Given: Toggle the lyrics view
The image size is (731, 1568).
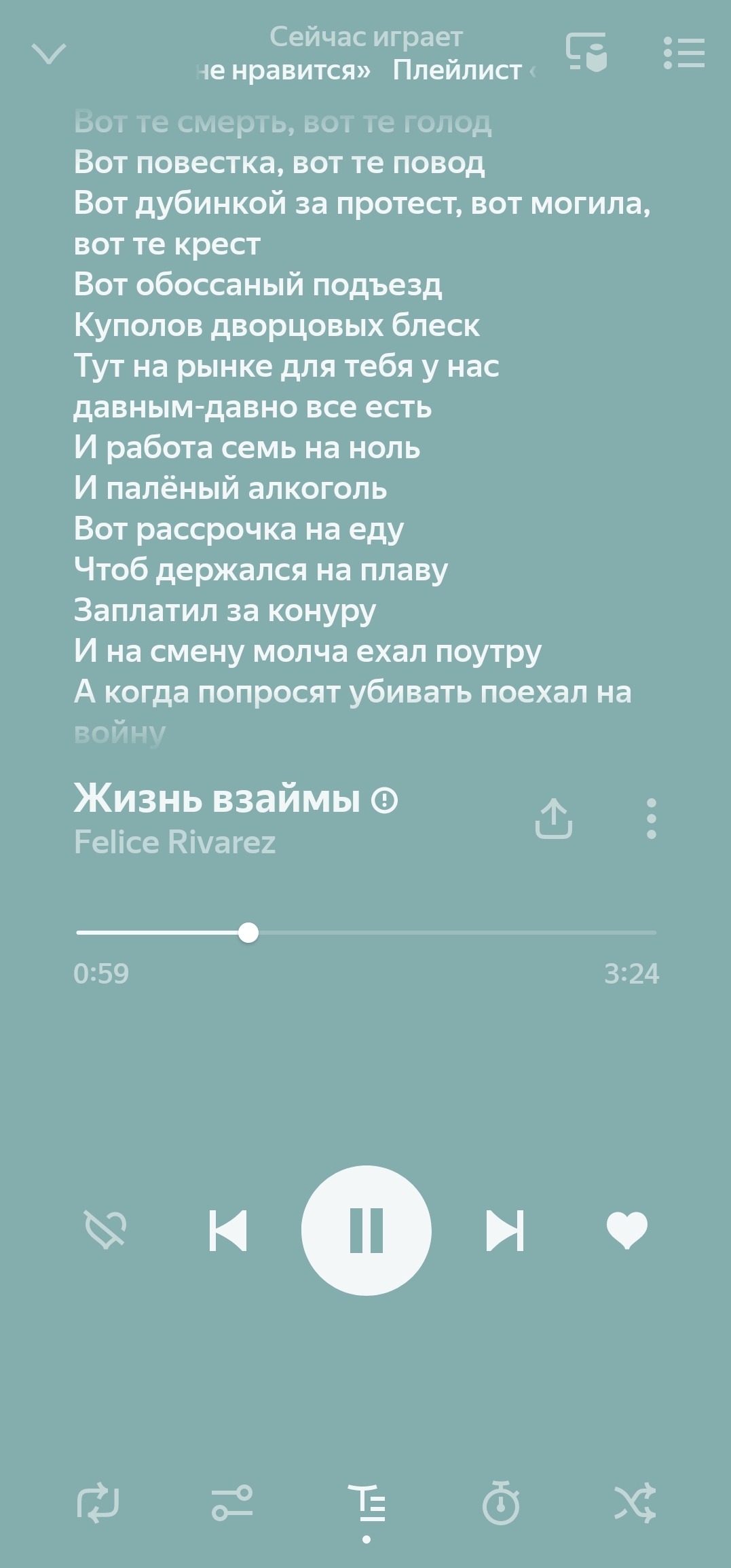Looking at the screenshot, I should (367, 1503).
